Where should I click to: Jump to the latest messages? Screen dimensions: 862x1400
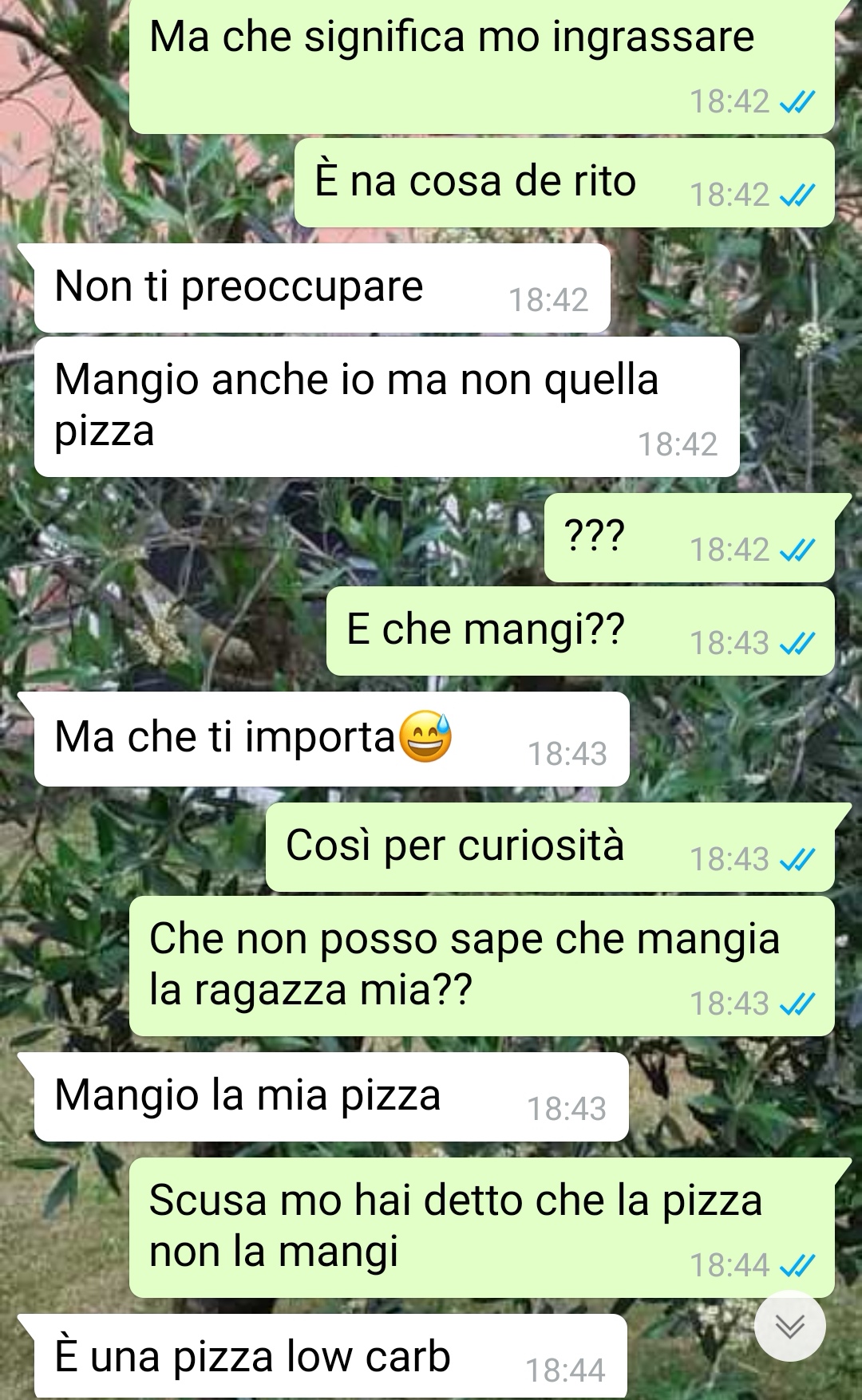[790, 1326]
